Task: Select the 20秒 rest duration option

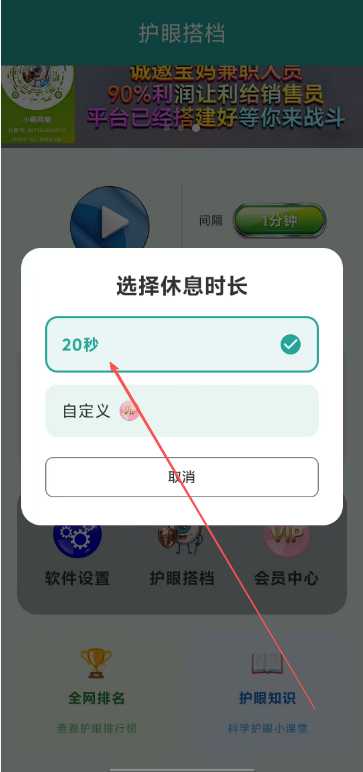Action: pyautogui.click(x=182, y=344)
